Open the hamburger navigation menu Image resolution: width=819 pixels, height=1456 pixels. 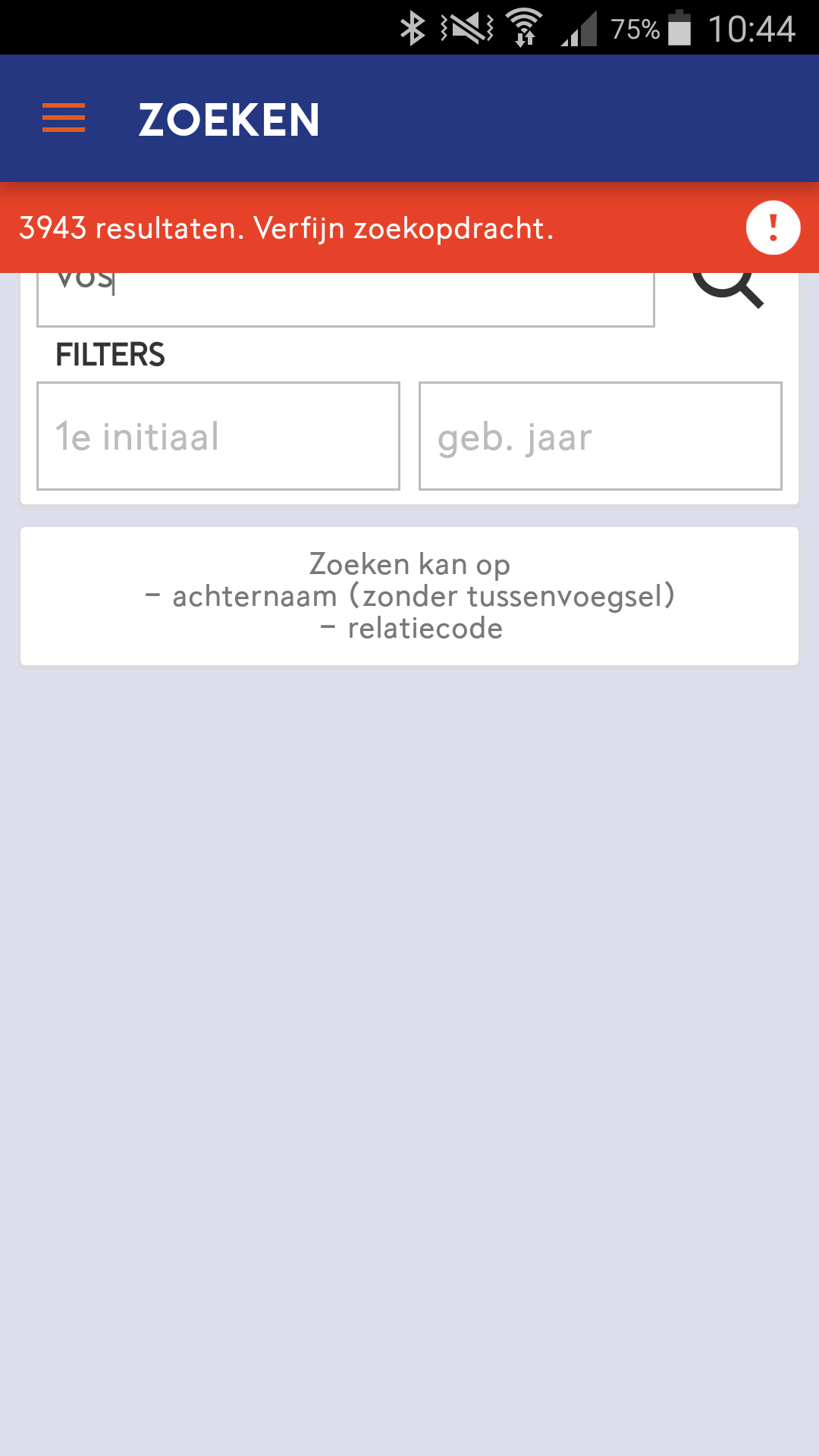[x=64, y=118]
